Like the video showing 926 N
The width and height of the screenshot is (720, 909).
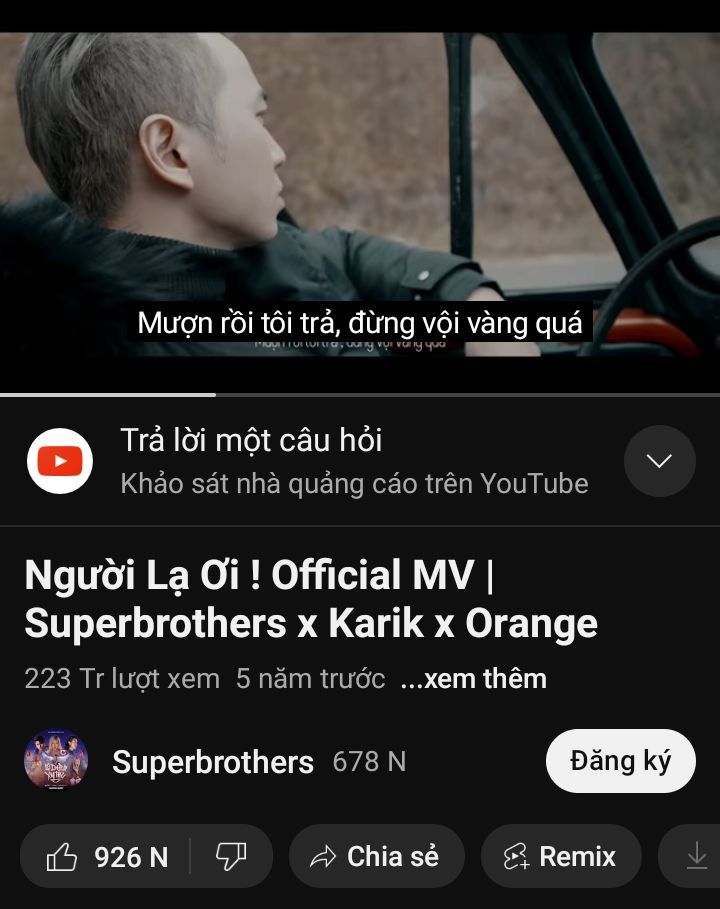[x=107, y=857]
